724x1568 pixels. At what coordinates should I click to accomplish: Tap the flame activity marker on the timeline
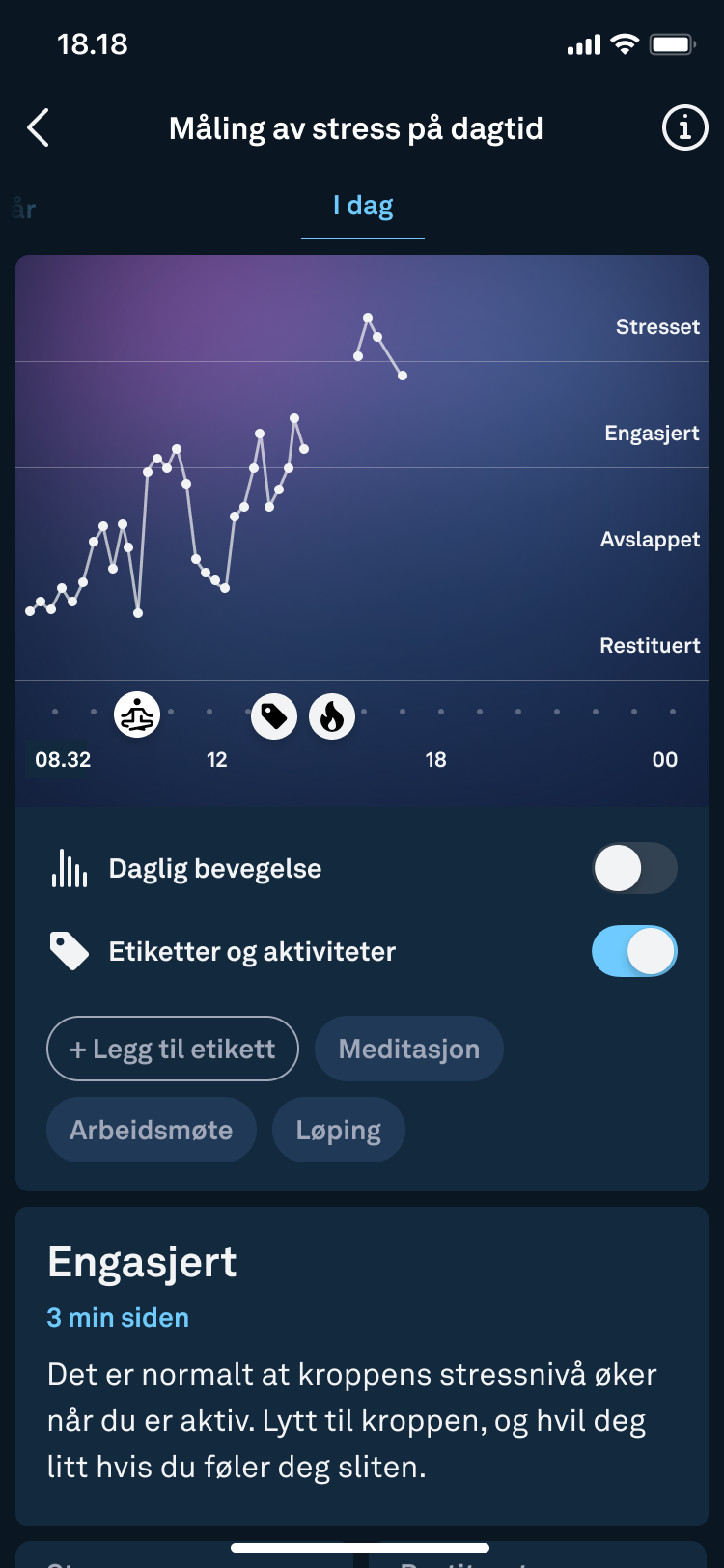tap(332, 715)
